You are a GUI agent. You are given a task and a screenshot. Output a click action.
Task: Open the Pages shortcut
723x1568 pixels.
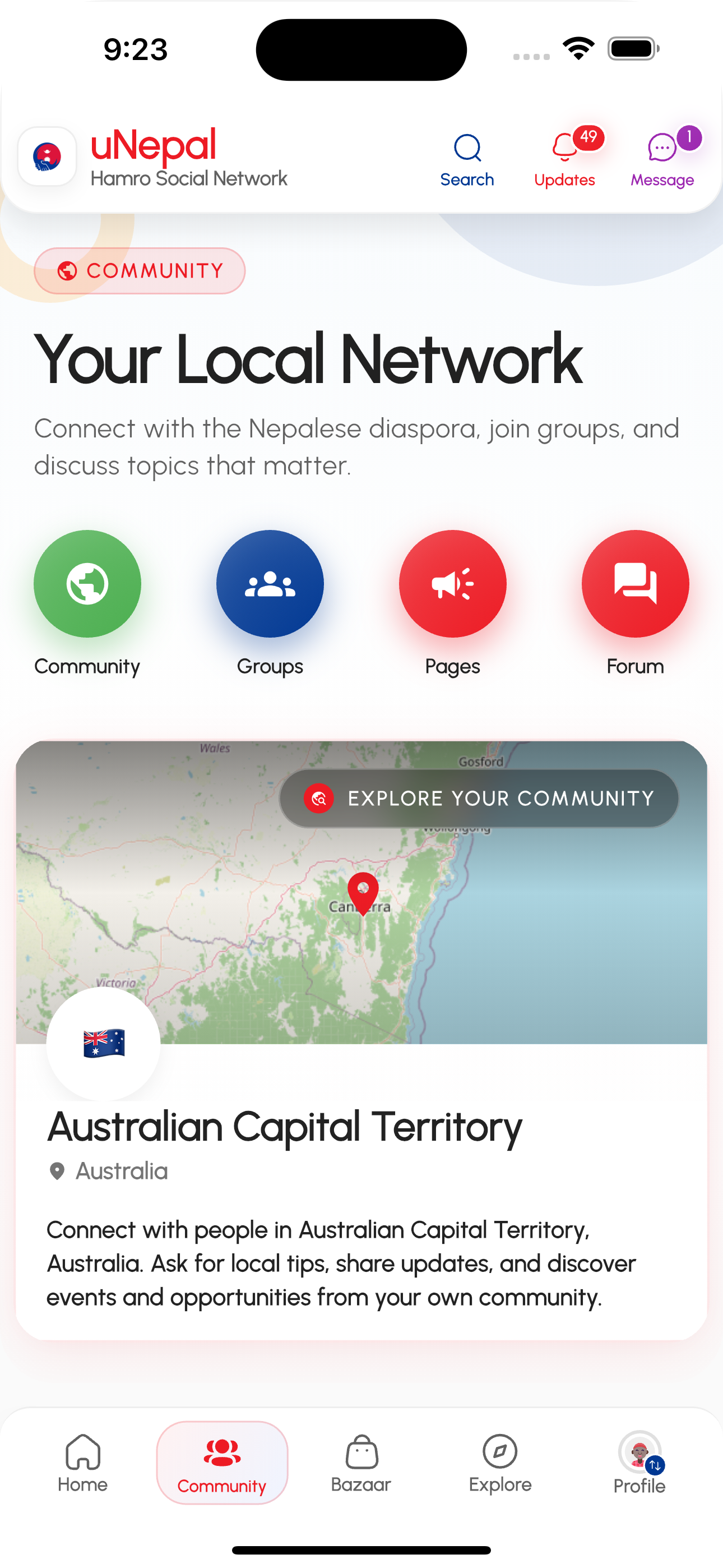tap(452, 584)
